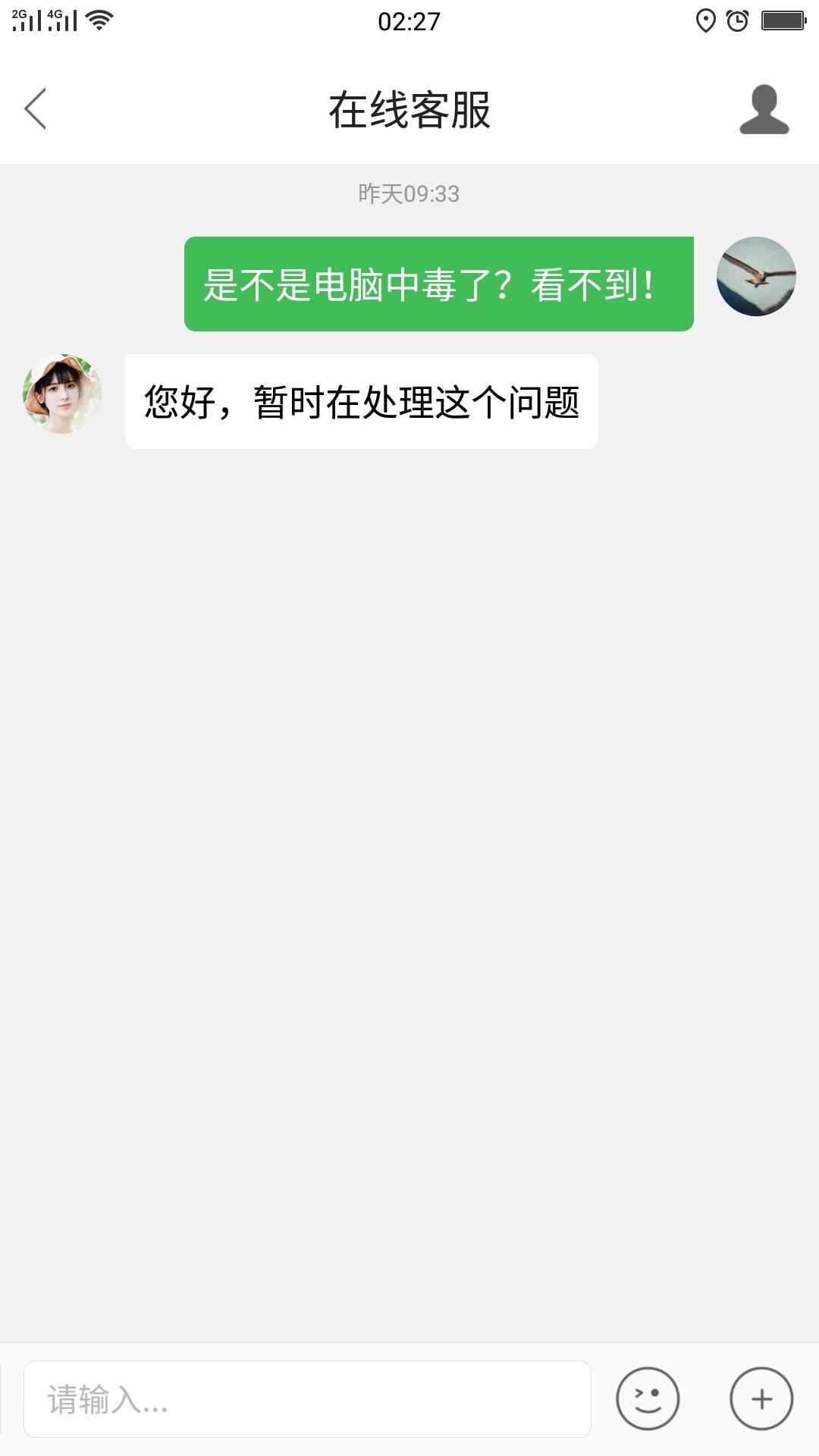The height and width of the screenshot is (1456, 819).
Task: Open the contact profile icon
Action: 764,109
